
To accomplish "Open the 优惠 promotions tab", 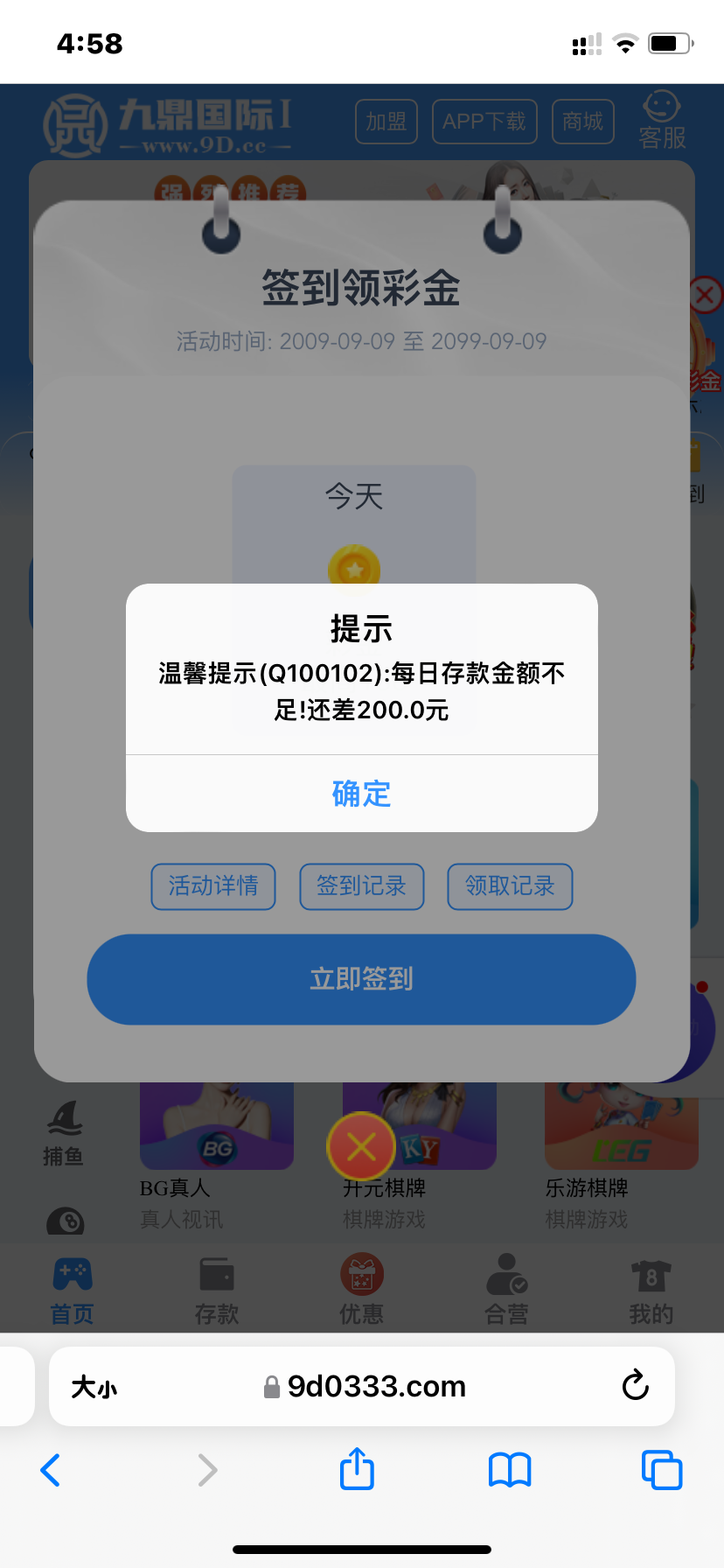I will tap(361, 1291).
